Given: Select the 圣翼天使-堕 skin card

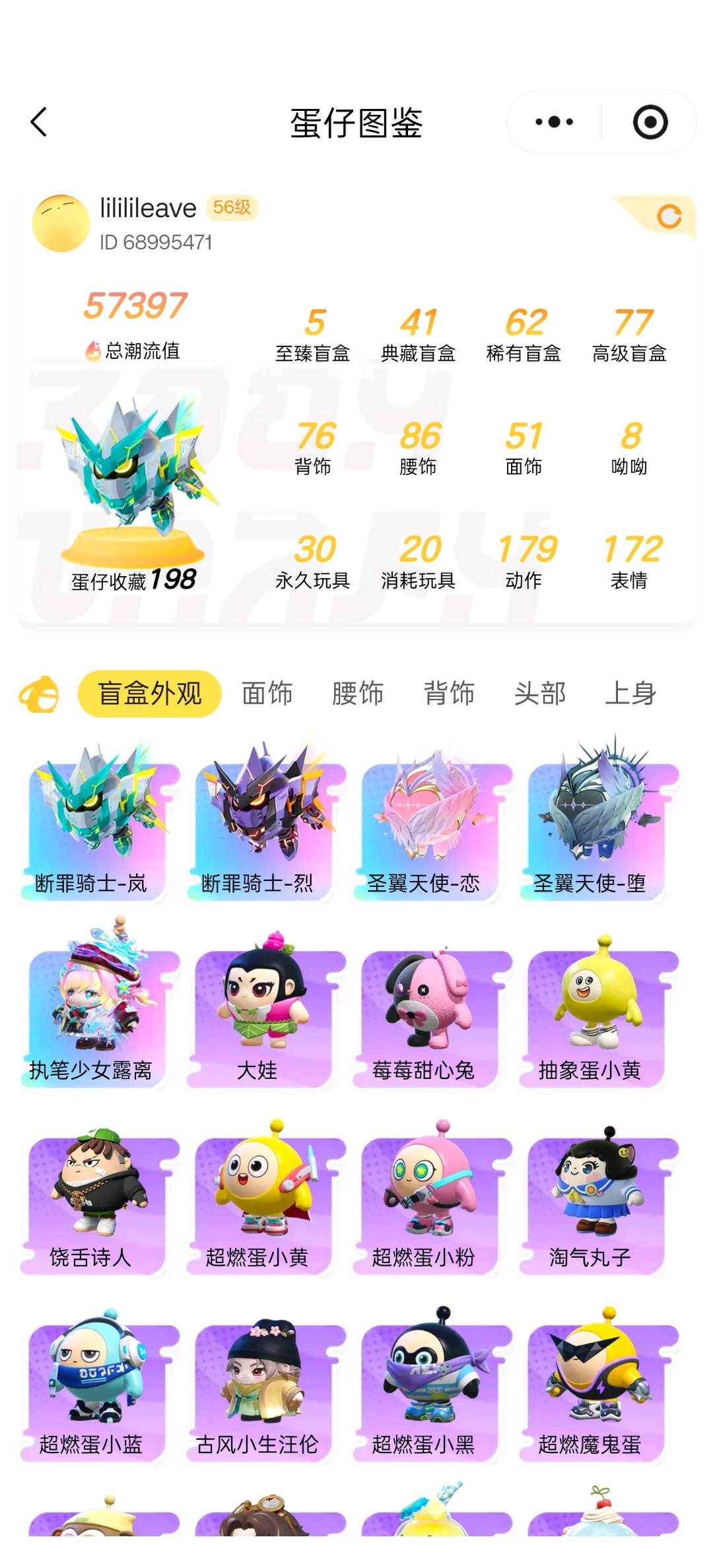Looking at the screenshot, I should [x=598, y=825].
